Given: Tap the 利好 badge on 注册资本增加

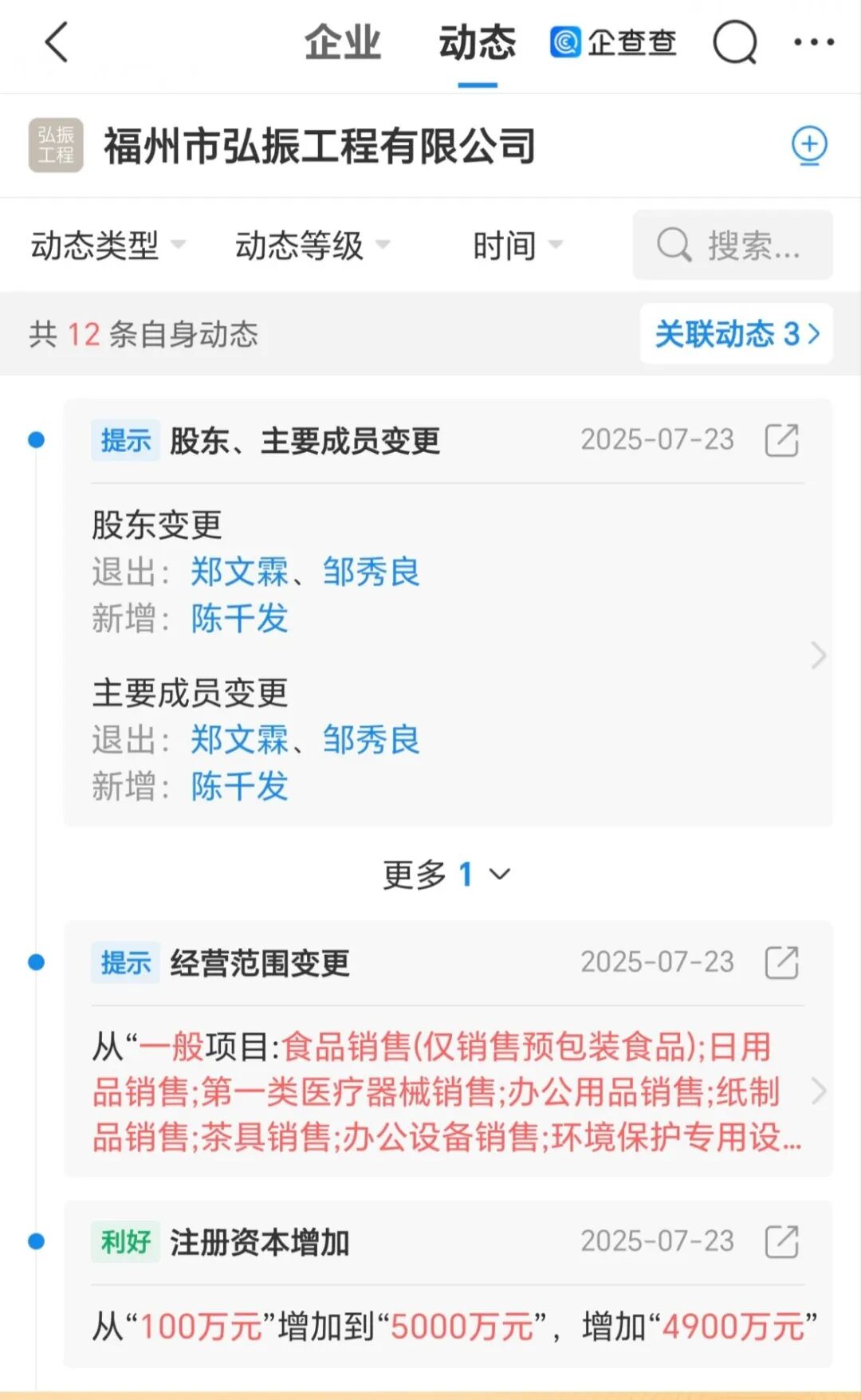Looking at the screenshot, I should (x=124, y=1241).
